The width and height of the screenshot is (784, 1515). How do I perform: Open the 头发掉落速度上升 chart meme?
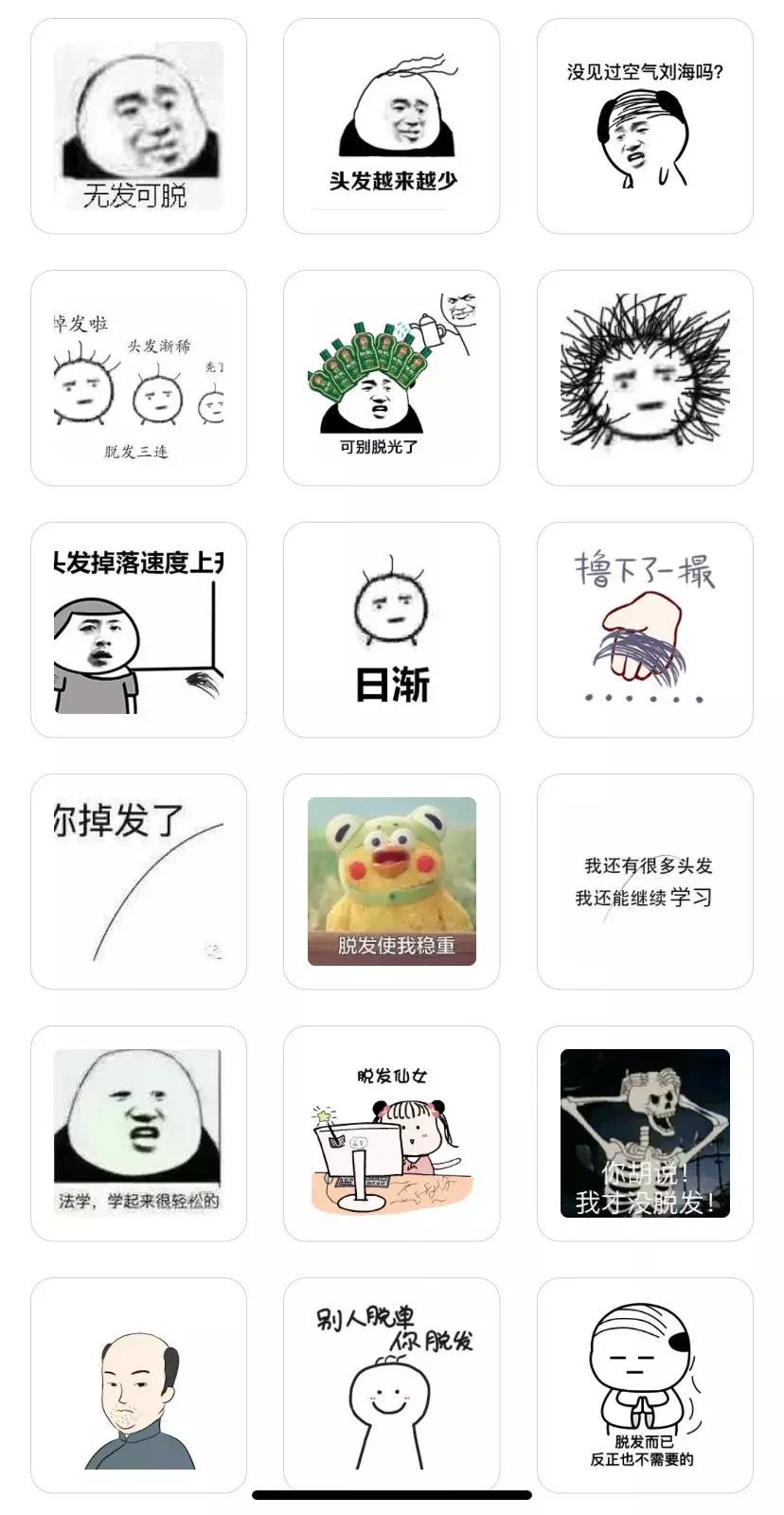coord(138,630)
